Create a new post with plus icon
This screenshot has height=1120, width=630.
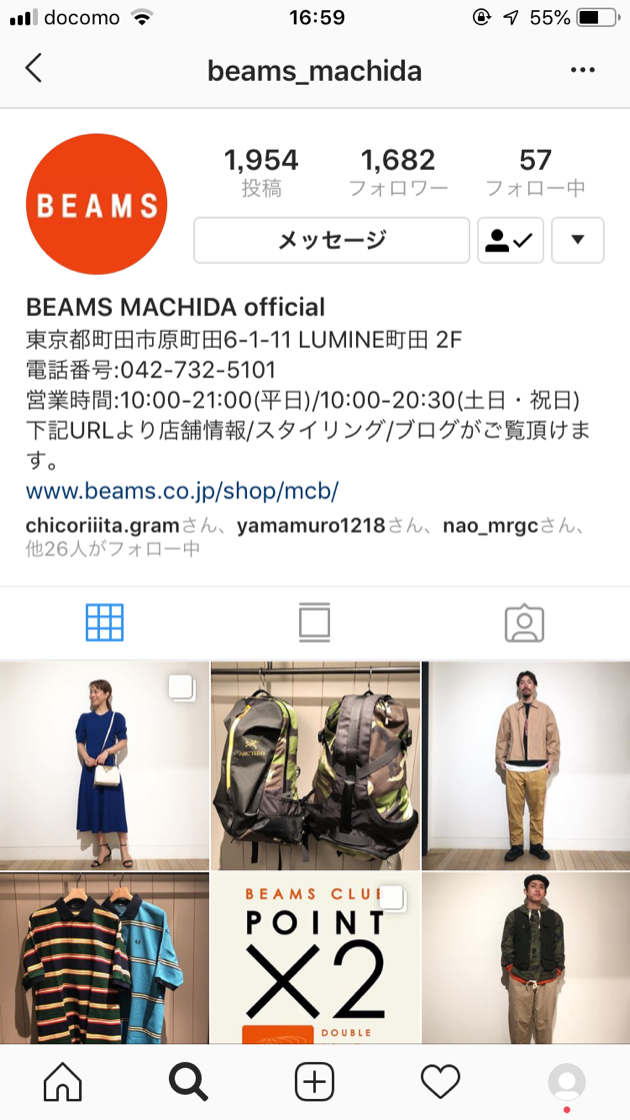point(314,1081)
